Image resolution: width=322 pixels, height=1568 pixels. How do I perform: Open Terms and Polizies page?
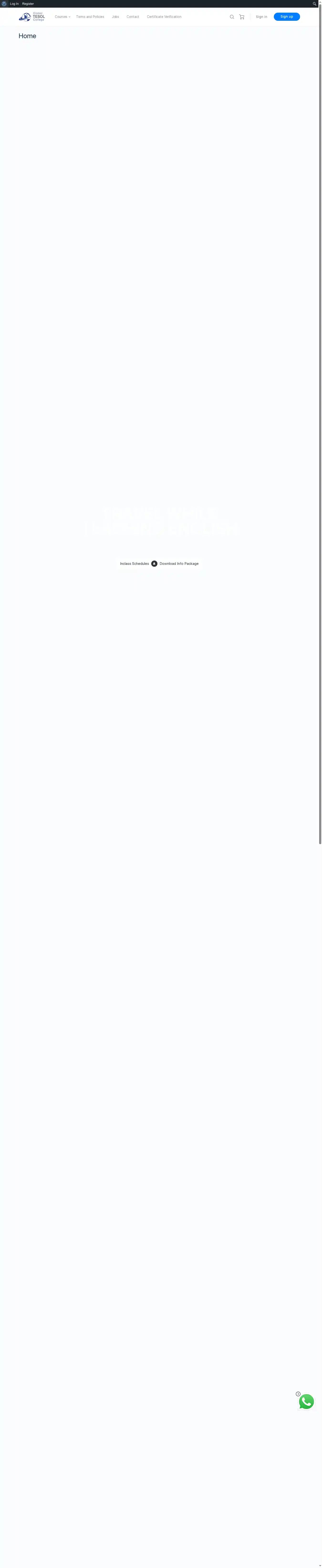coord(90,17)
